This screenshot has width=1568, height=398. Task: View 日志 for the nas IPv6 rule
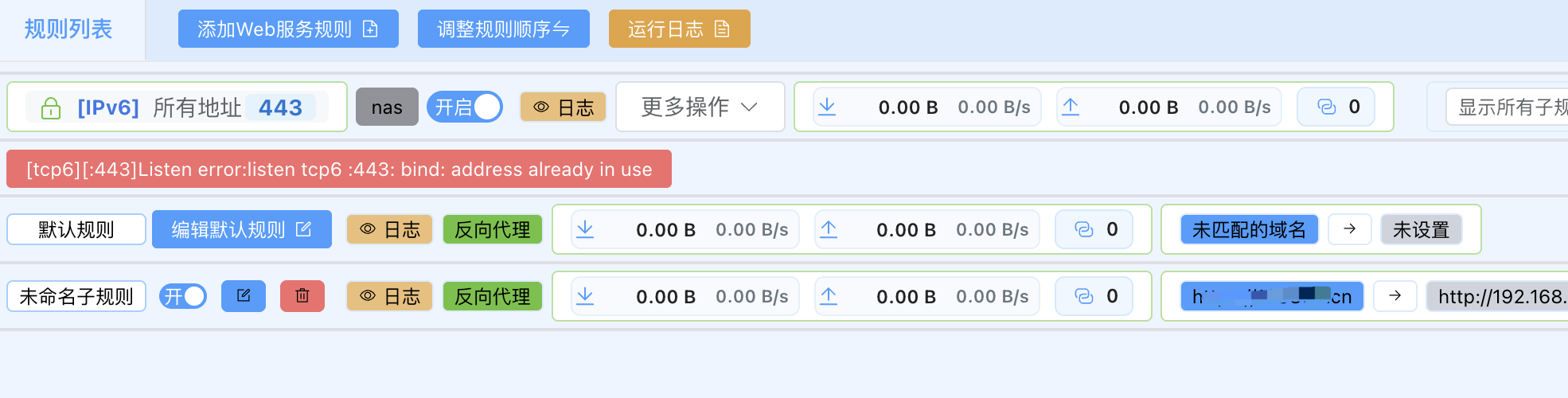click(x=563, y=107)
